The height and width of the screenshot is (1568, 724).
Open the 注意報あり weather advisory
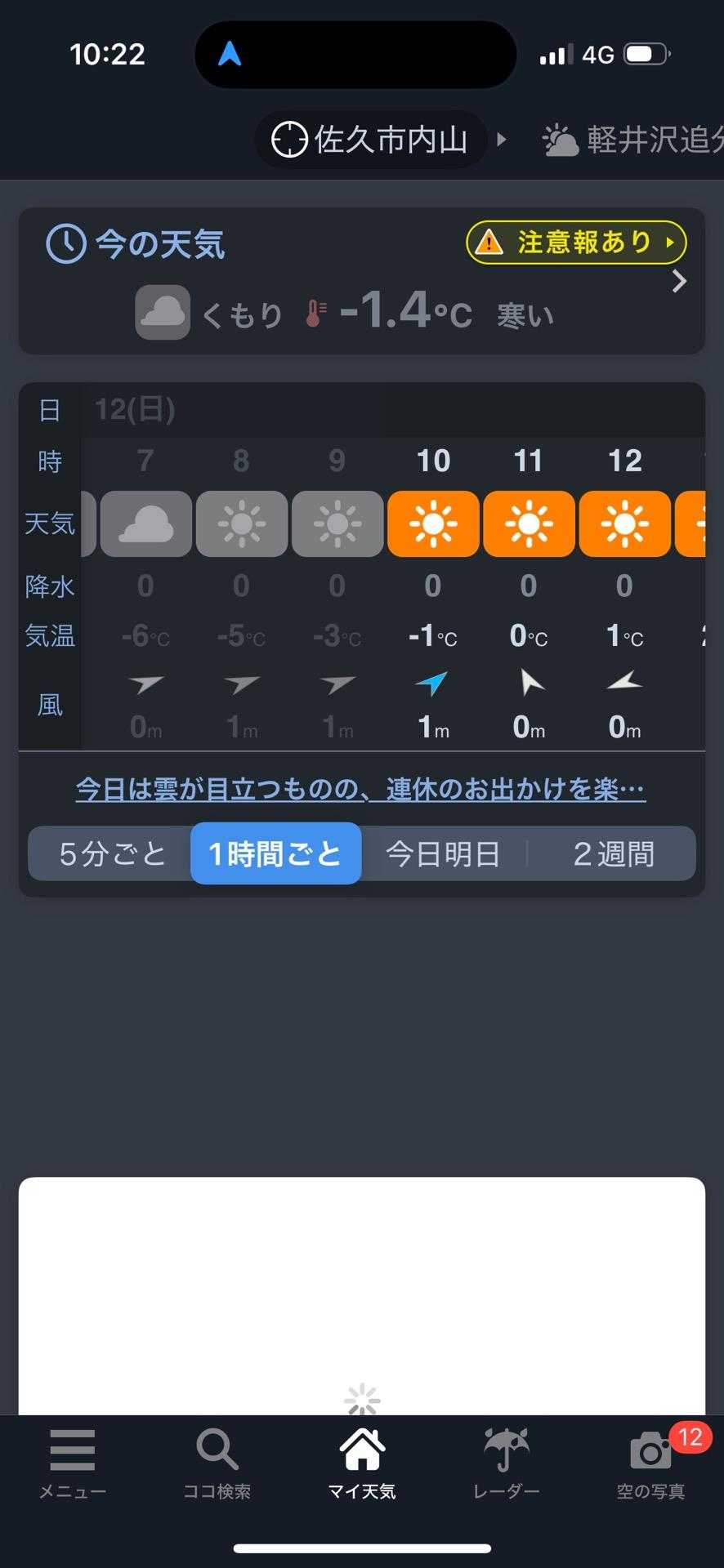(x=576, y=243)
